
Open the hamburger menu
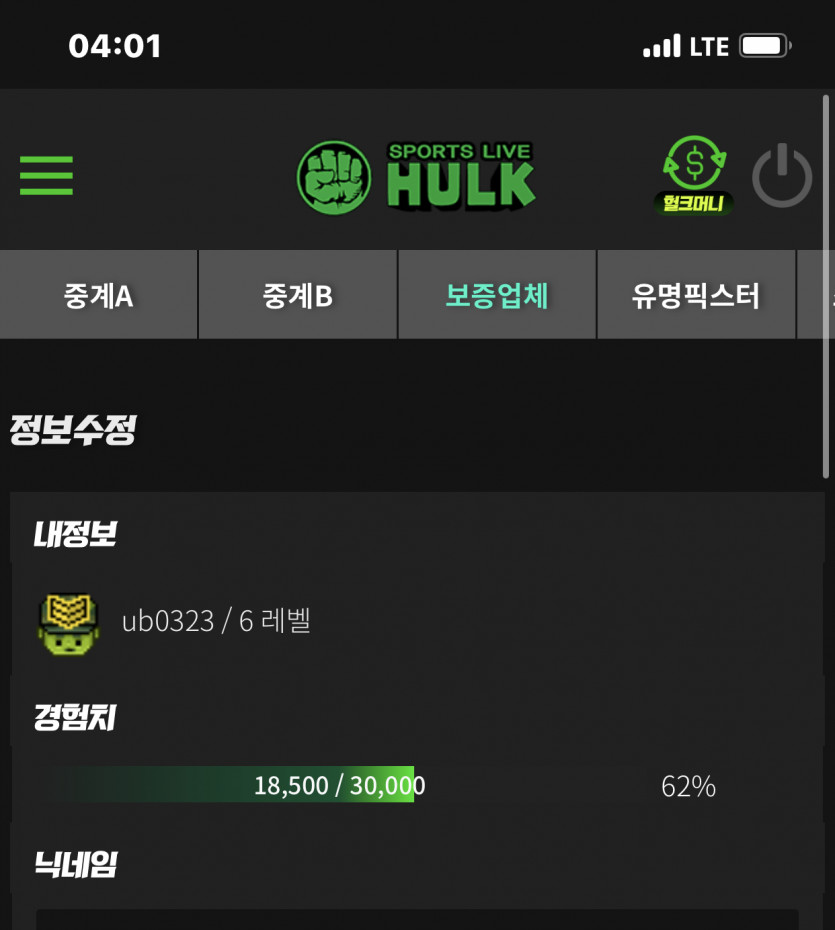[x=46, y=176]
